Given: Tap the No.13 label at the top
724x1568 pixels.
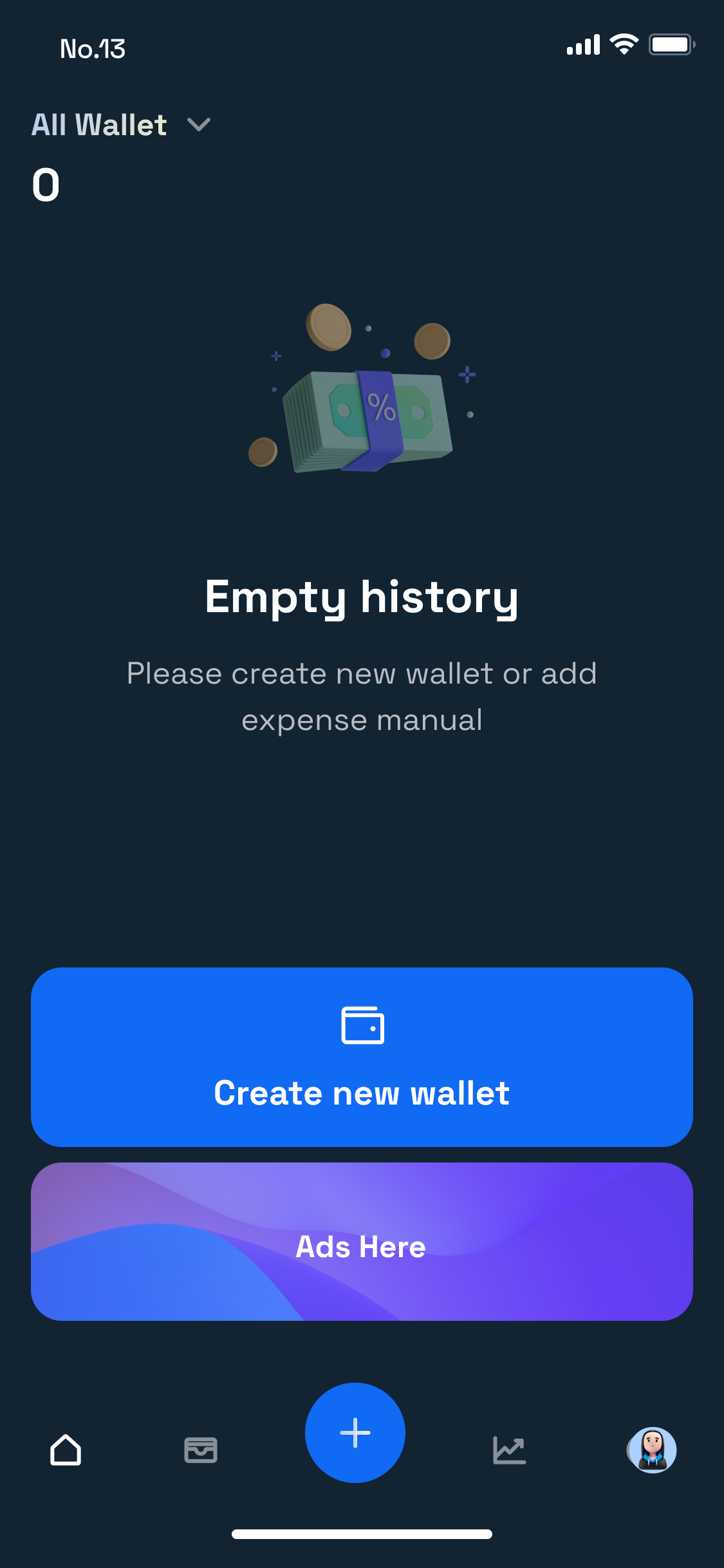Looking at the screenshot, I should pyautogui.click(x=93, y=48).
